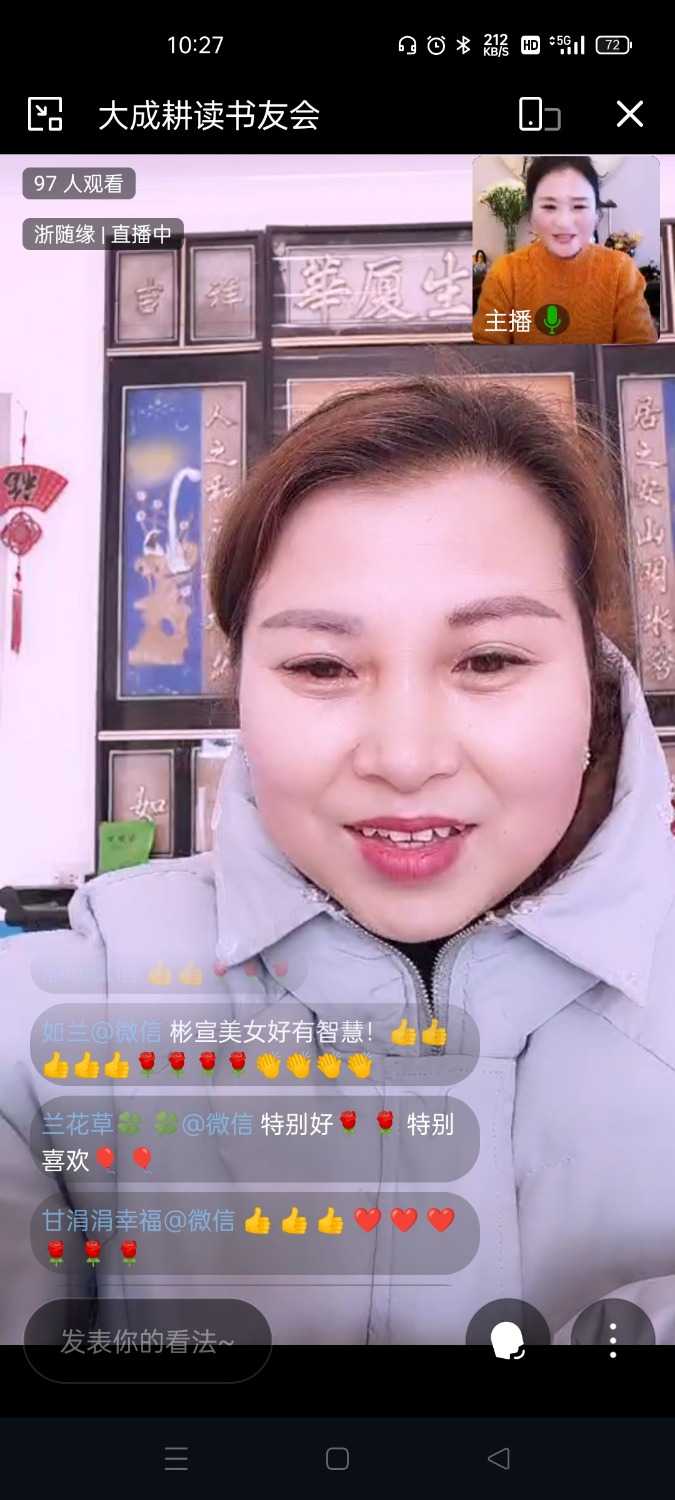Tap the 发表你的看法 comment field
The width and height of the screenshot is (675, 1500).
(147, 1341)
